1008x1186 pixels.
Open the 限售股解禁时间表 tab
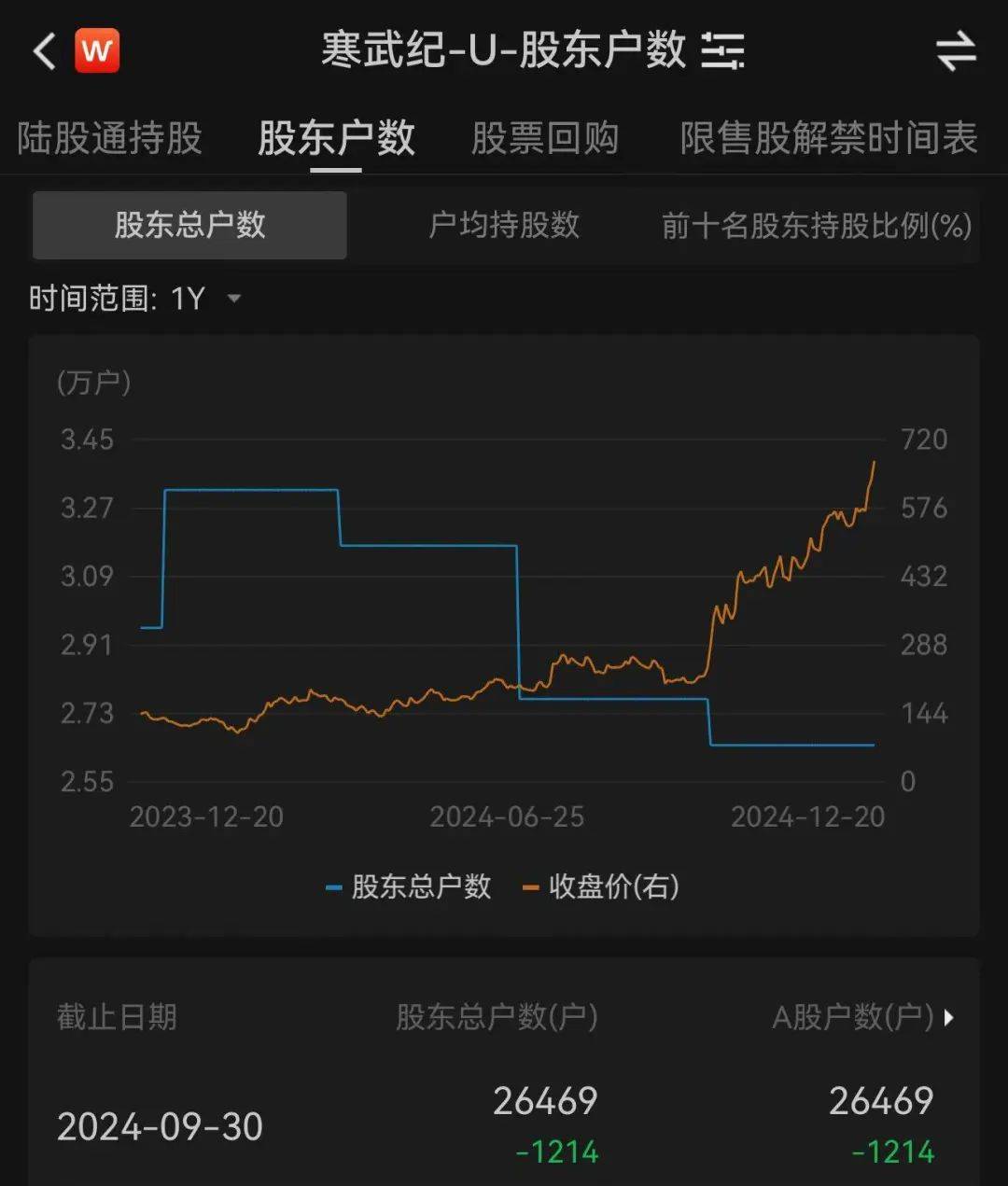[x=827, y=138]
